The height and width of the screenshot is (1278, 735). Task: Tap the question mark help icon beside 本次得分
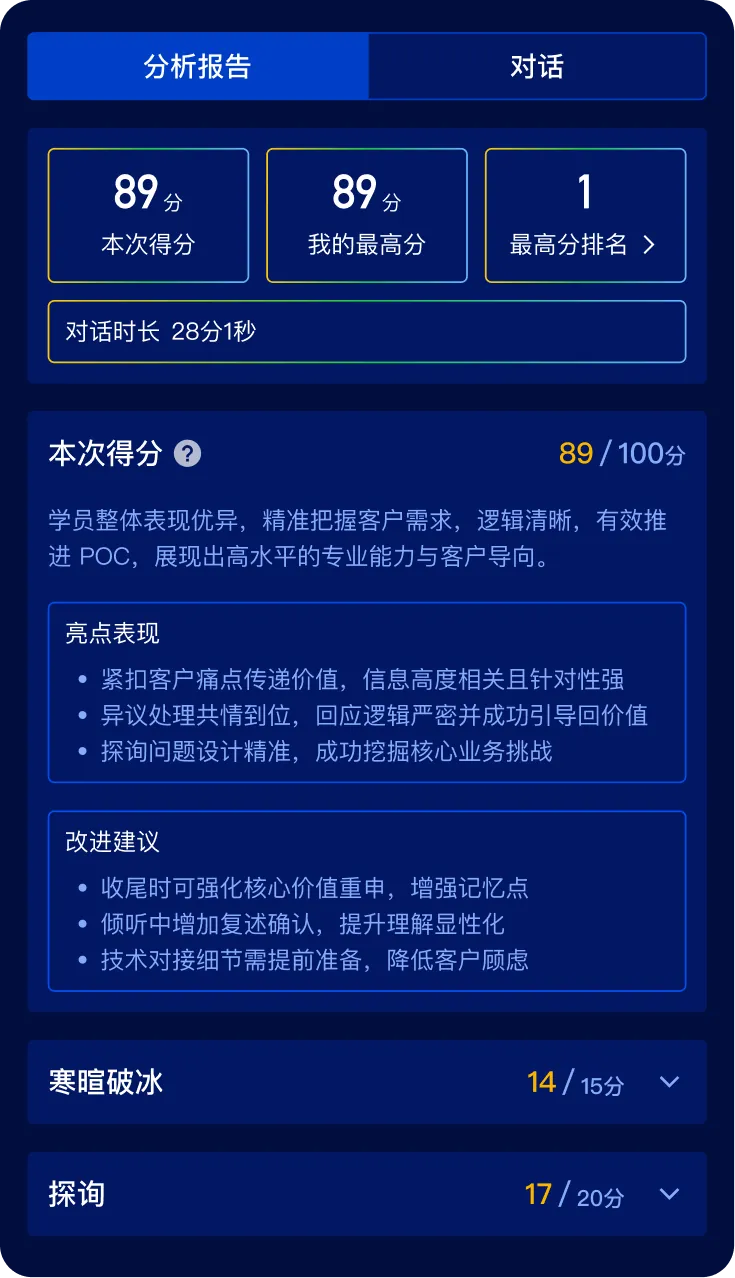pyautogui.click(x=187, y=454)
